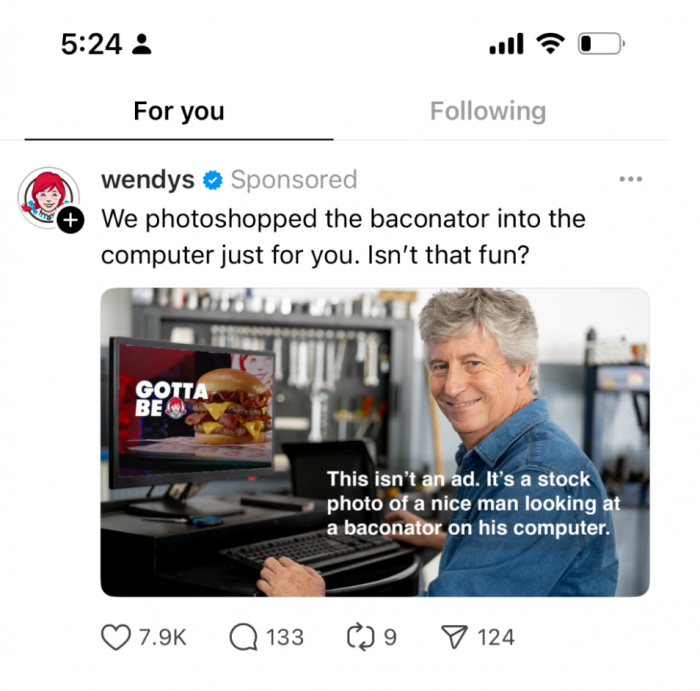700x691 pixels.
Task: Open the baconator image in wendys post
Action: pyautogui.click(x=375, y=442)
